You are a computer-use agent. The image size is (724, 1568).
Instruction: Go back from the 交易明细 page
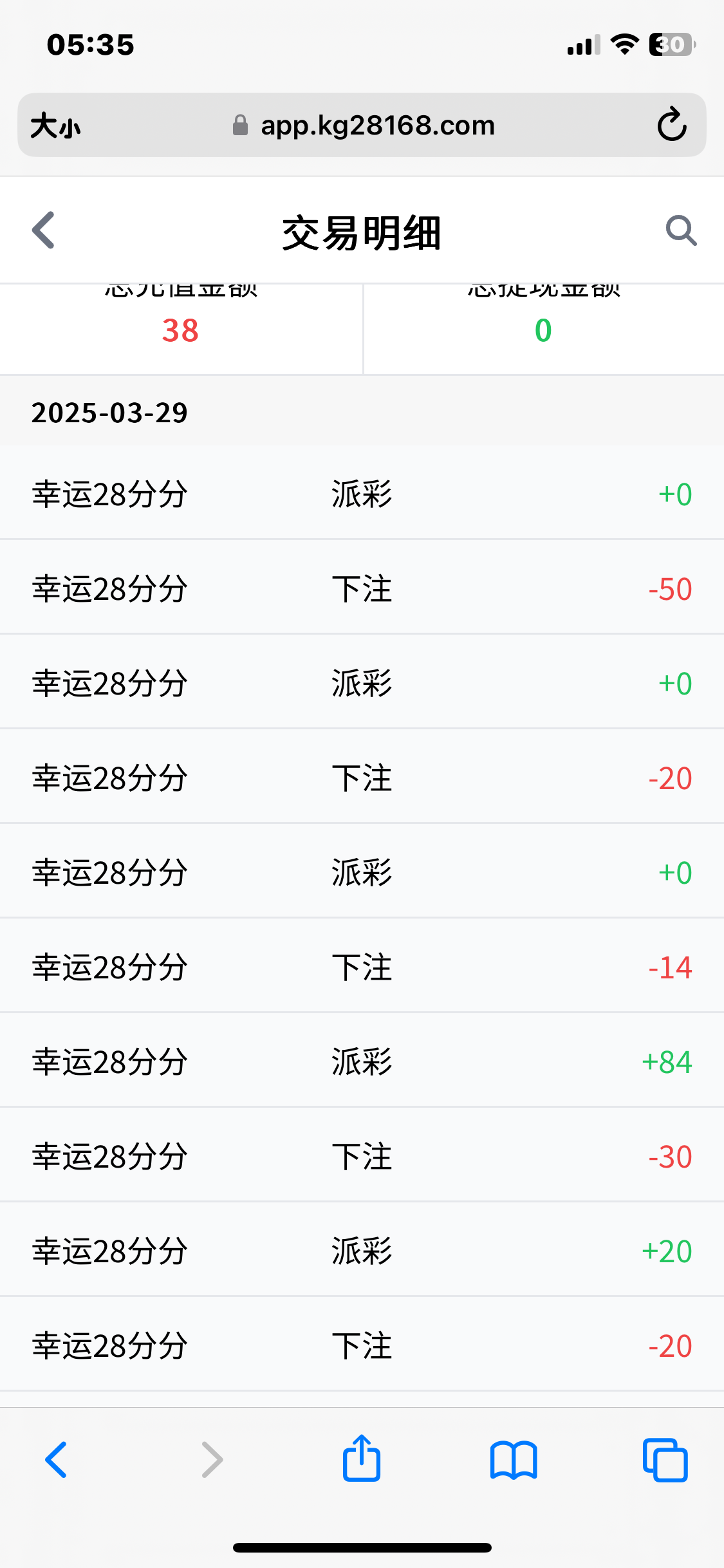[44, 230]
